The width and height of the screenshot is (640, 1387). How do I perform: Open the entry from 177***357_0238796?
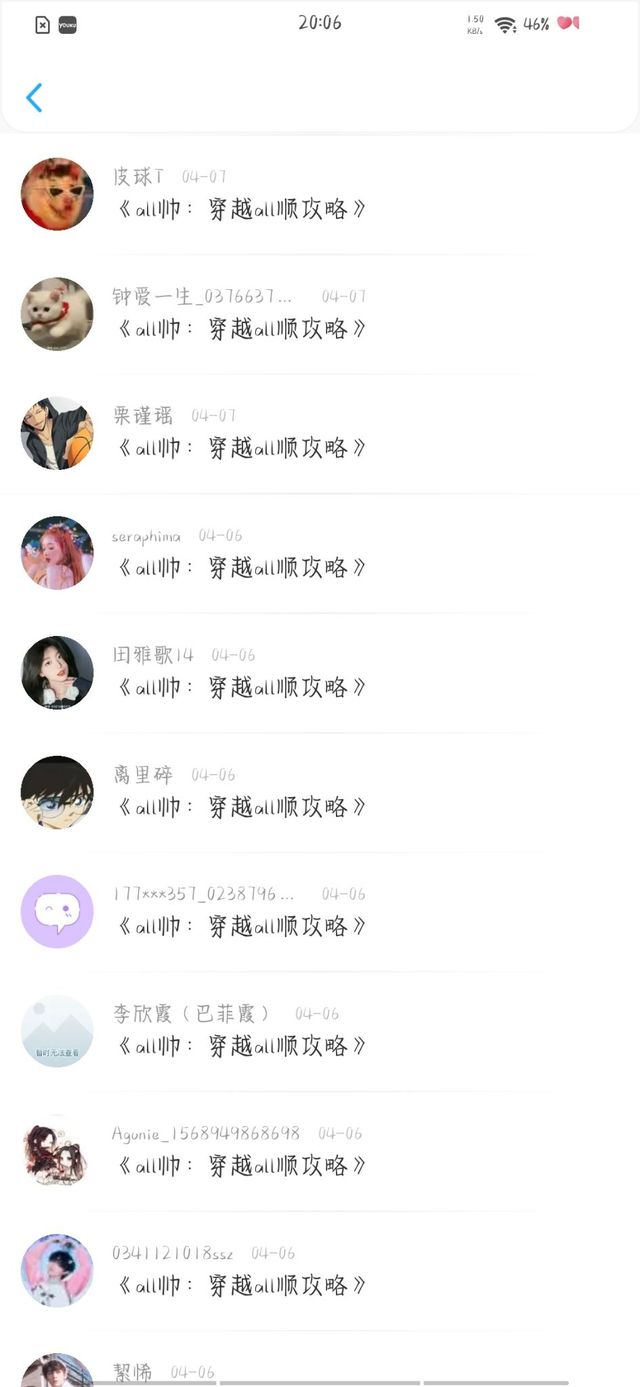click(320, 912)
